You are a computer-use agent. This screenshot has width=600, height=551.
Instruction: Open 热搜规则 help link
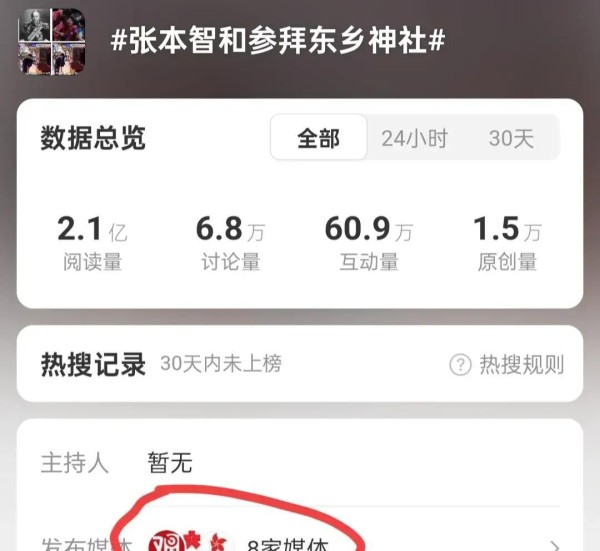[x=507, y=365]
